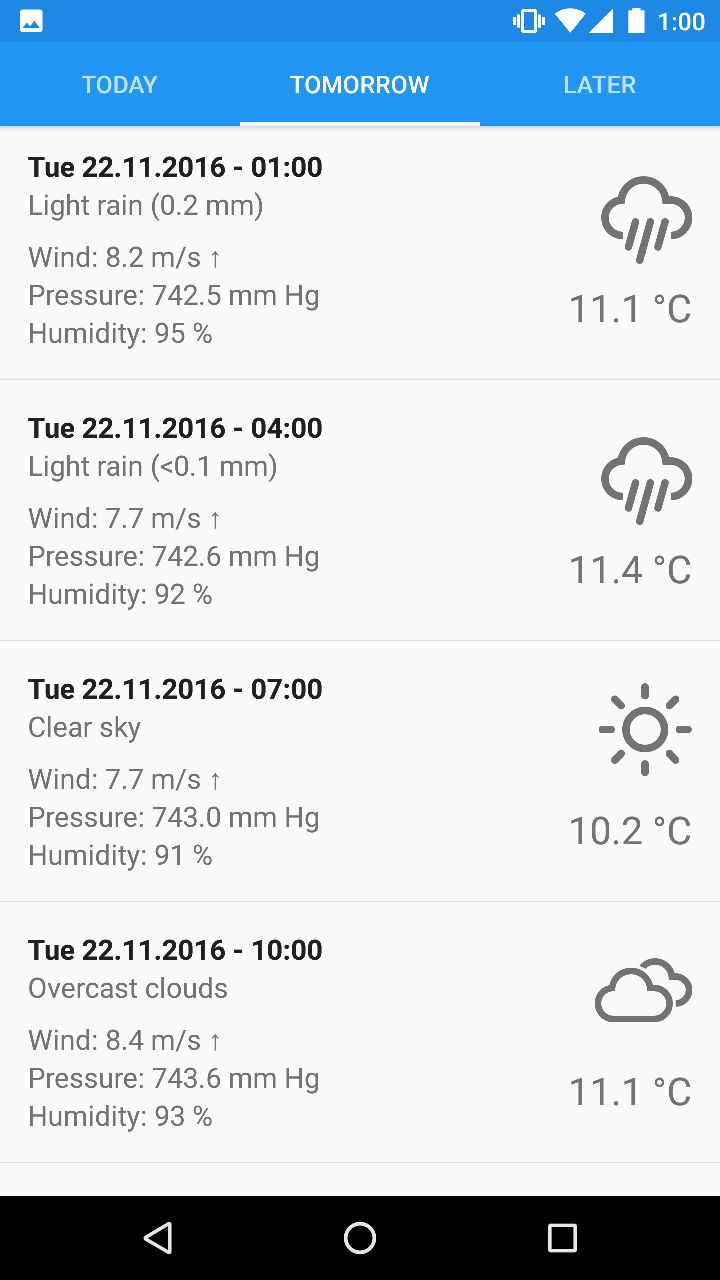Image resolution: width=720 pixels, height=1280 pixels.
Task: View the 10:00 overcast clouds forecast
Action: 360,1032
